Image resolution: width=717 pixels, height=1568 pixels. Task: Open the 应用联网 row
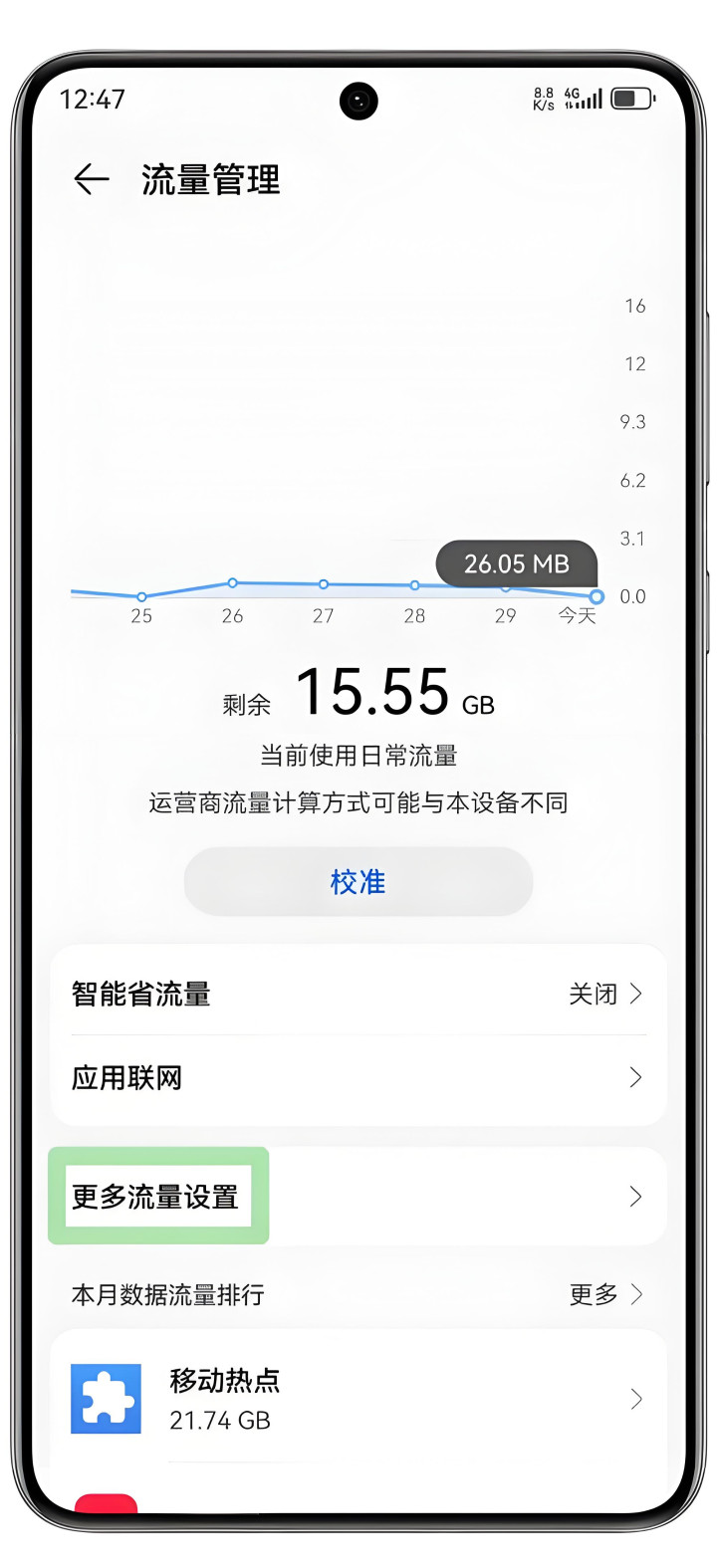pos(358,1077)
